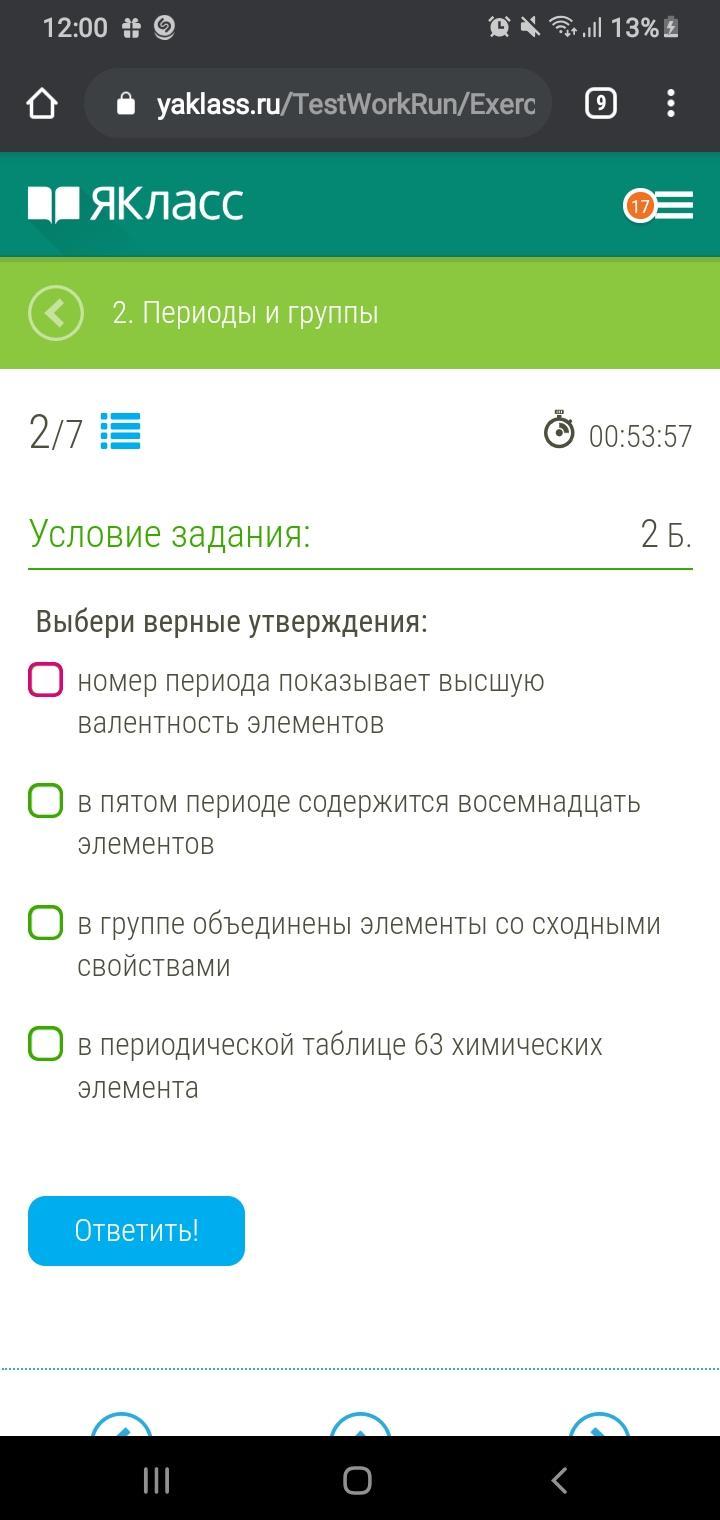The width and height of the screenshot is (720, 1520).
Task: Submit answer with Ответить! button
Action: tap(136, 1231)
